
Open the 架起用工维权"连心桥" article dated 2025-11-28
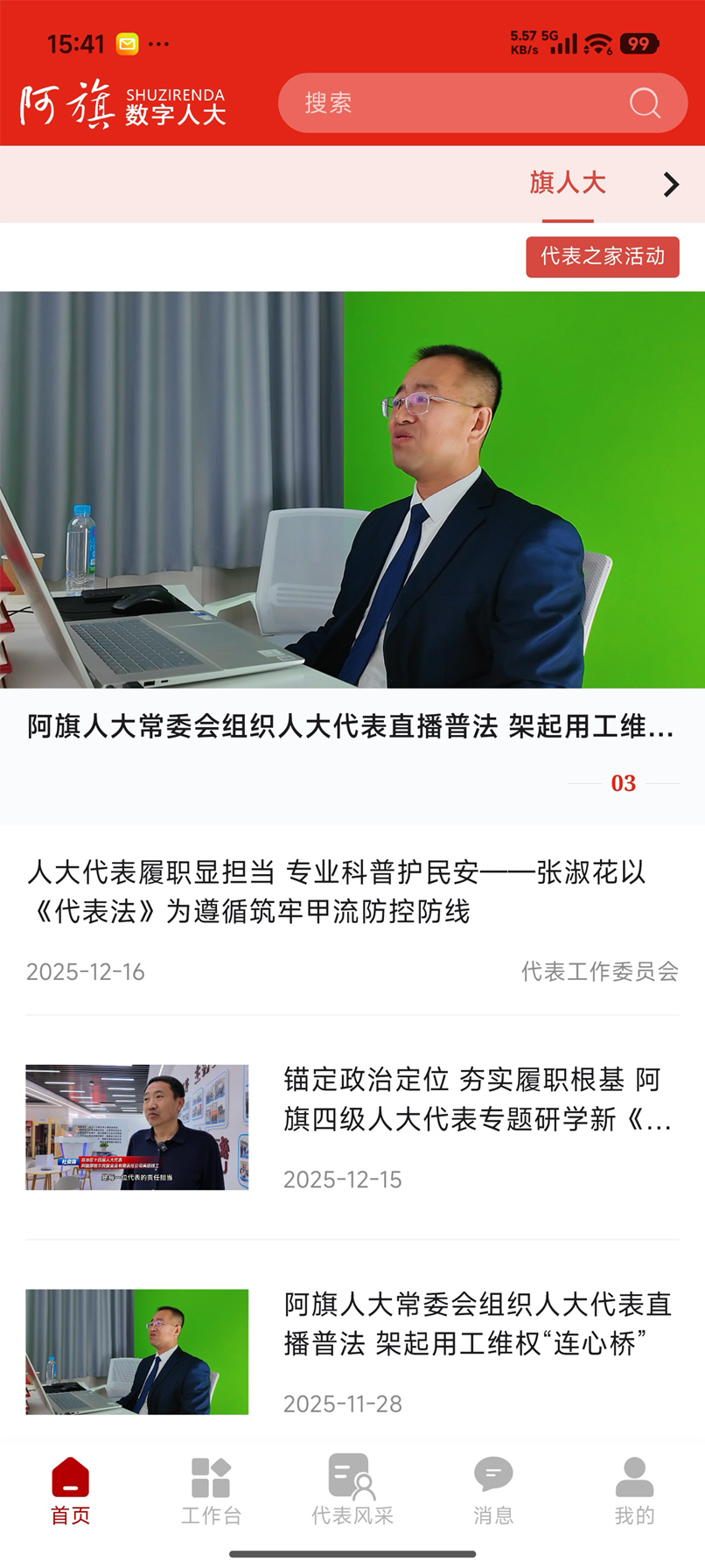[477, 1323]
